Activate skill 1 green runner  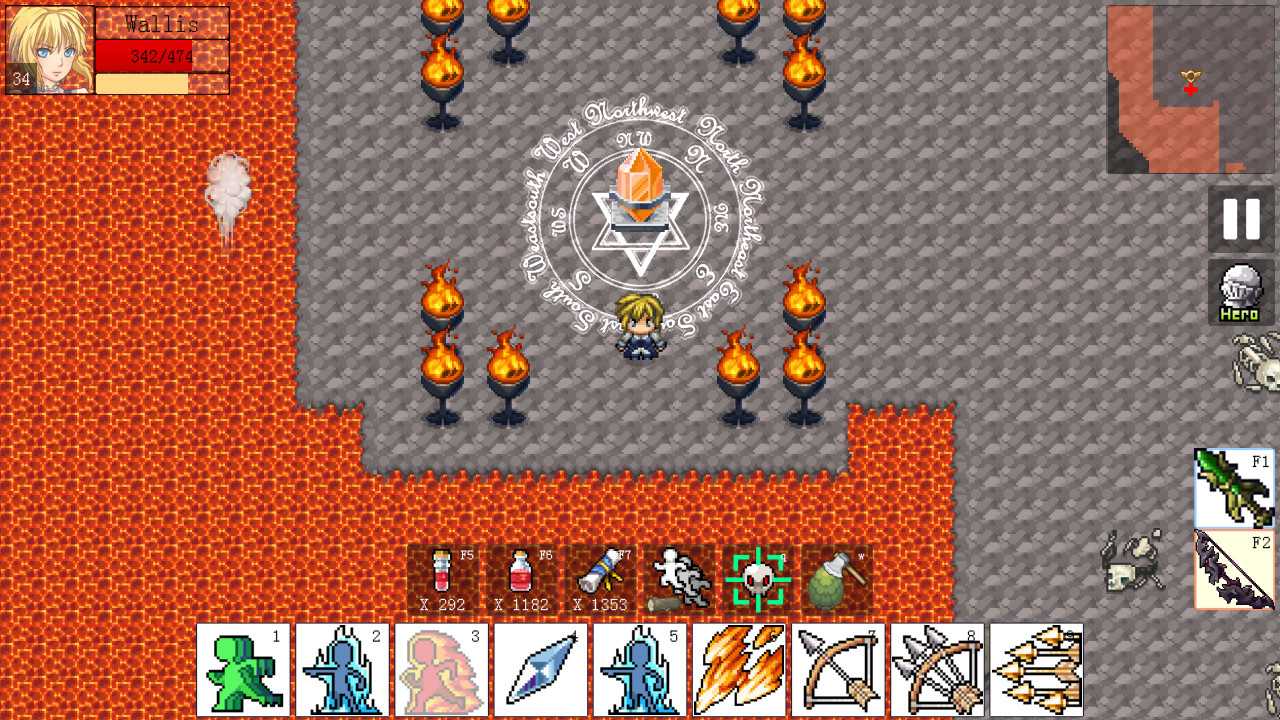click(243, 670)
